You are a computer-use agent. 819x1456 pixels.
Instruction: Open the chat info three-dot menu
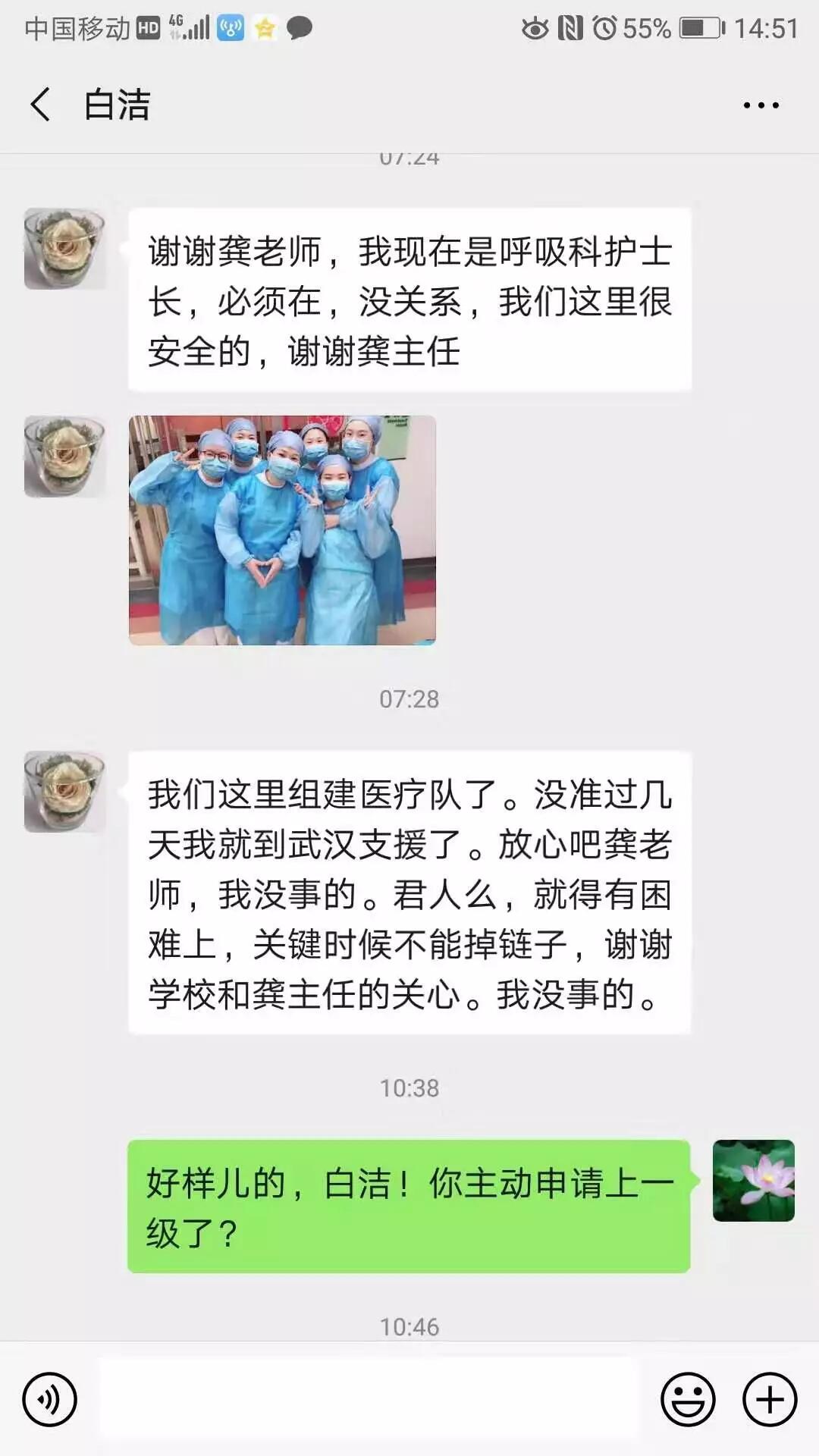pyautogui.click(x=761, y=105)
